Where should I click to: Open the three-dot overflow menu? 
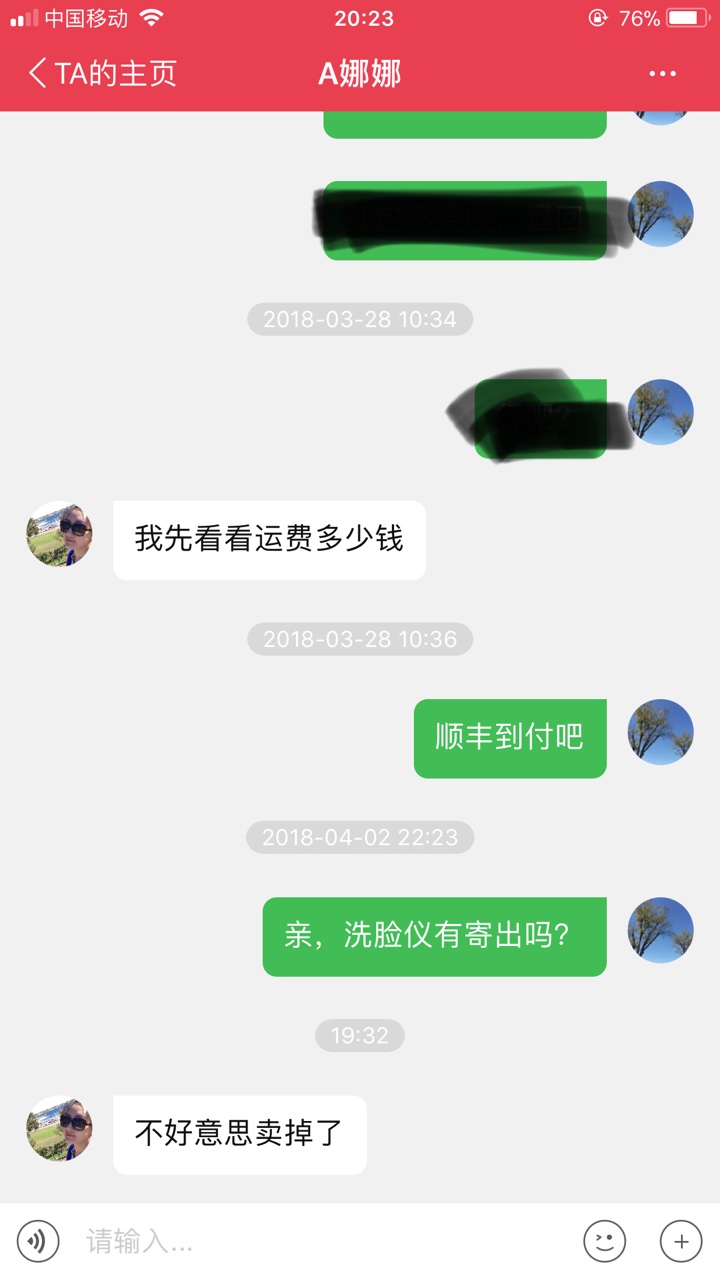click(x=662, y=73)
